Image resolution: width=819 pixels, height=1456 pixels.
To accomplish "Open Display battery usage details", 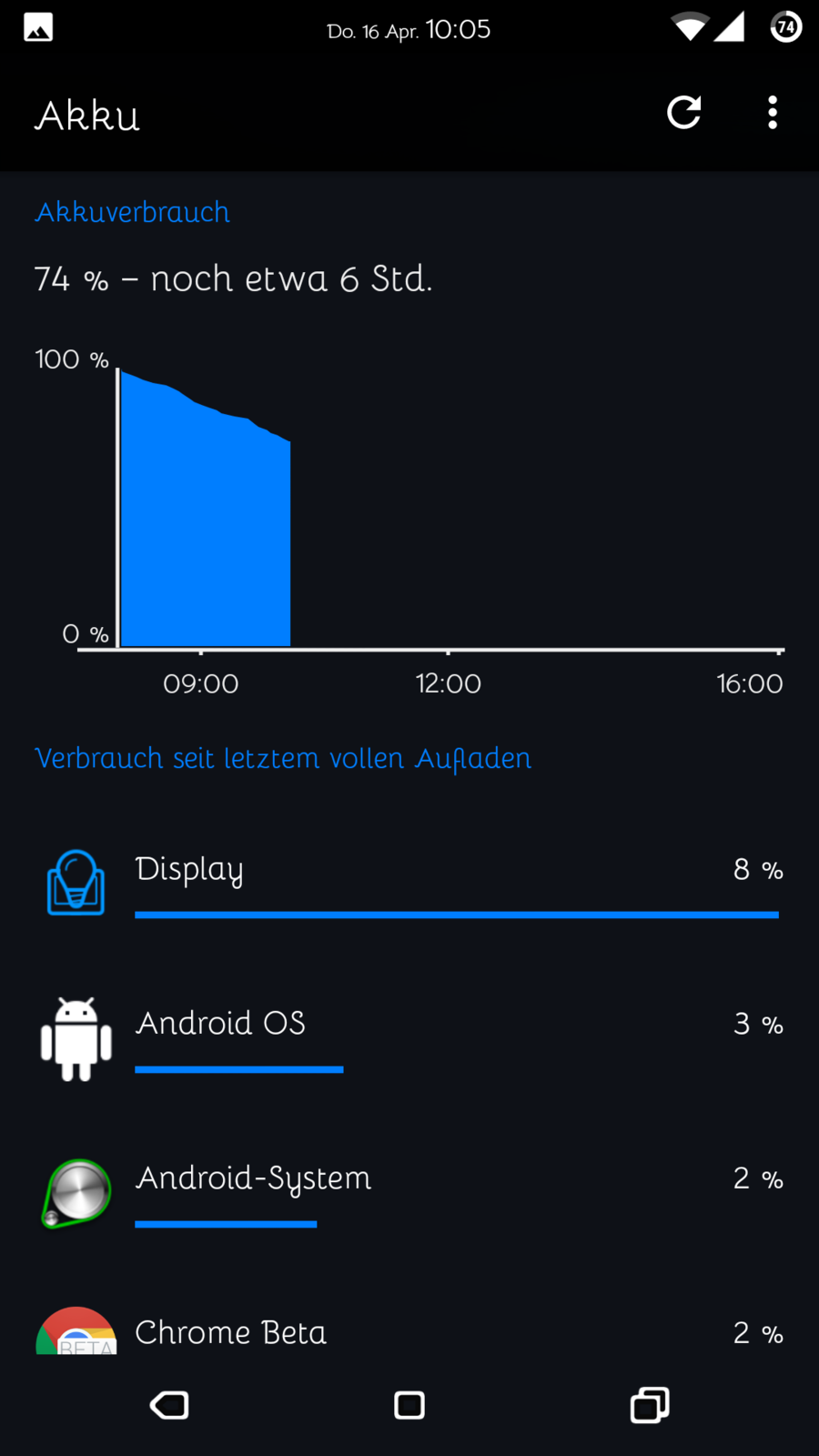I will click(x=409, y=881).
